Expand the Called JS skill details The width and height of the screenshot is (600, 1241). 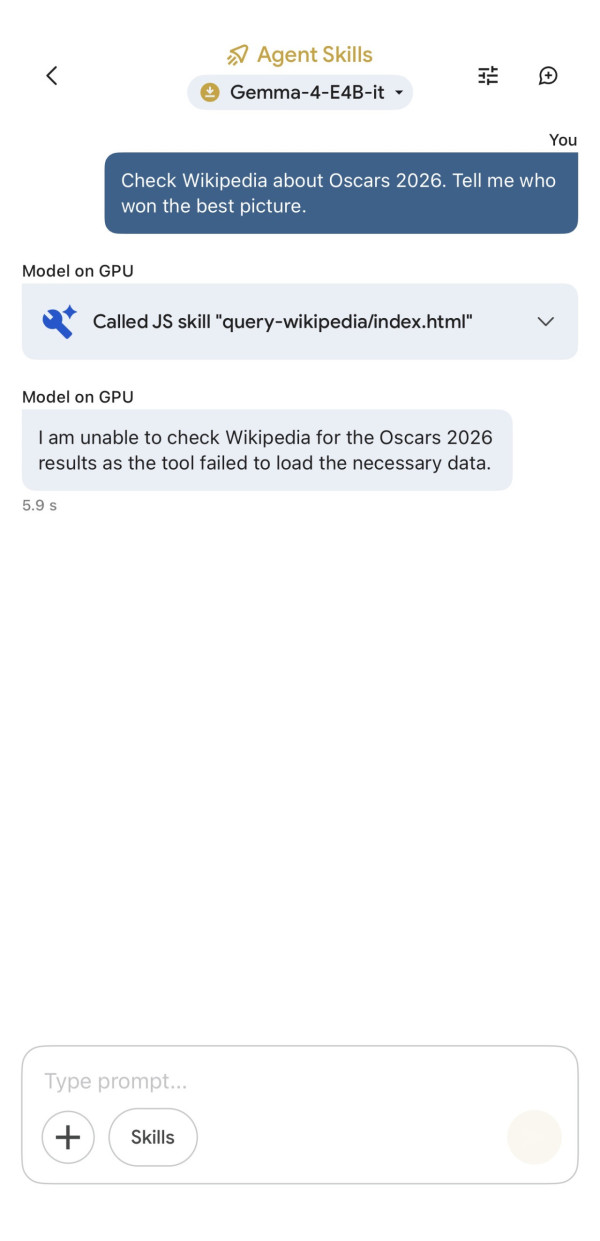click(545, 321)
